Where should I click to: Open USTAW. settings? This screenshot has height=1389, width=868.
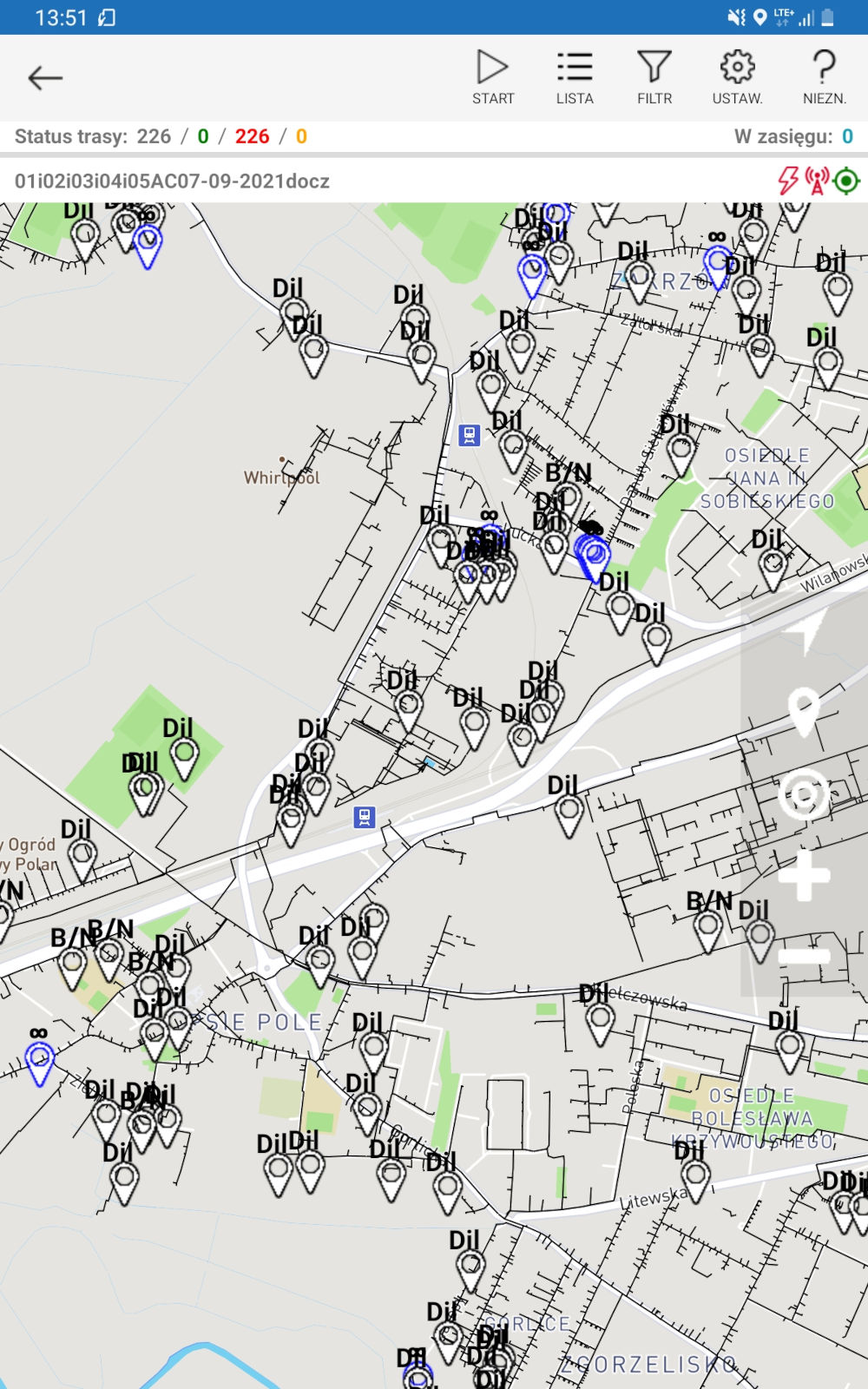tap(737, 78)
